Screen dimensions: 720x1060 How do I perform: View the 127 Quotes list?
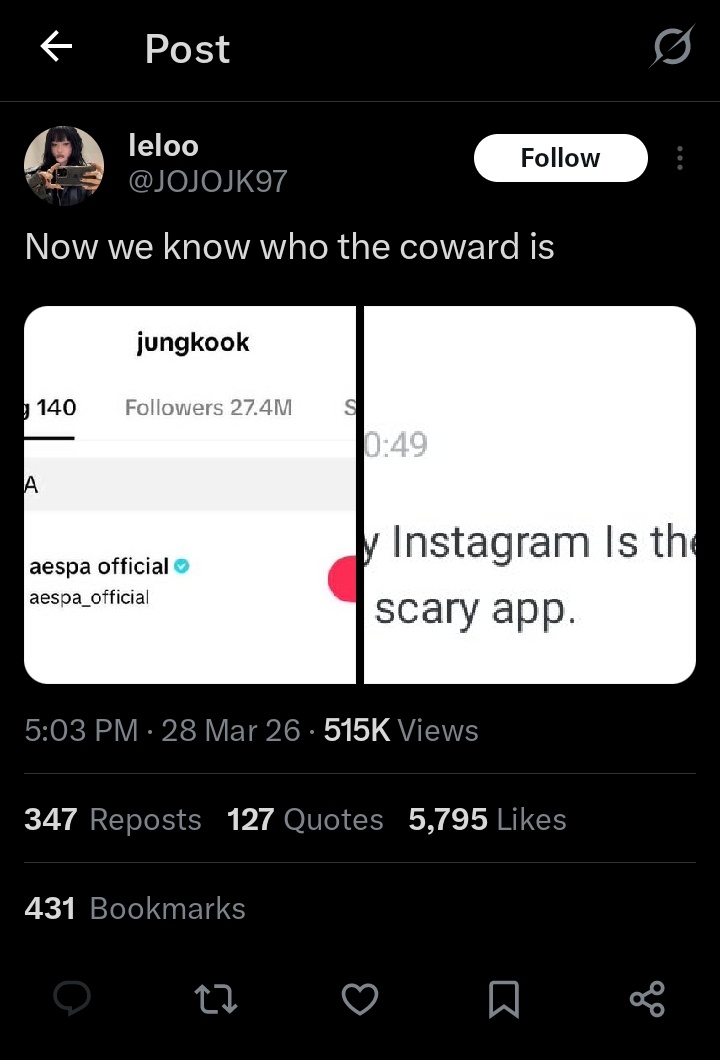pyautogui.click(x=305, y=820)
